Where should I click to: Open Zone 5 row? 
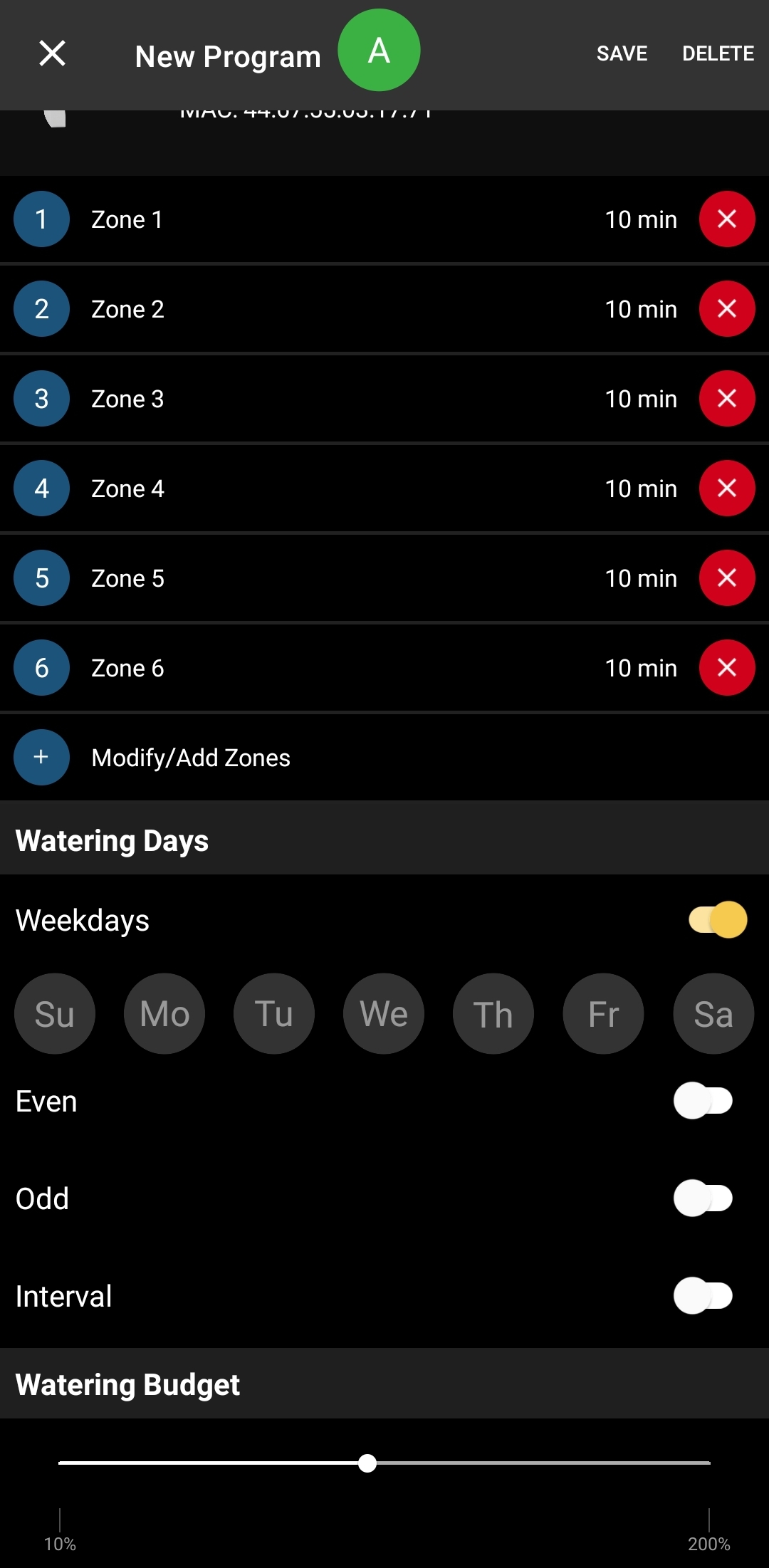(x=349, y=578)
